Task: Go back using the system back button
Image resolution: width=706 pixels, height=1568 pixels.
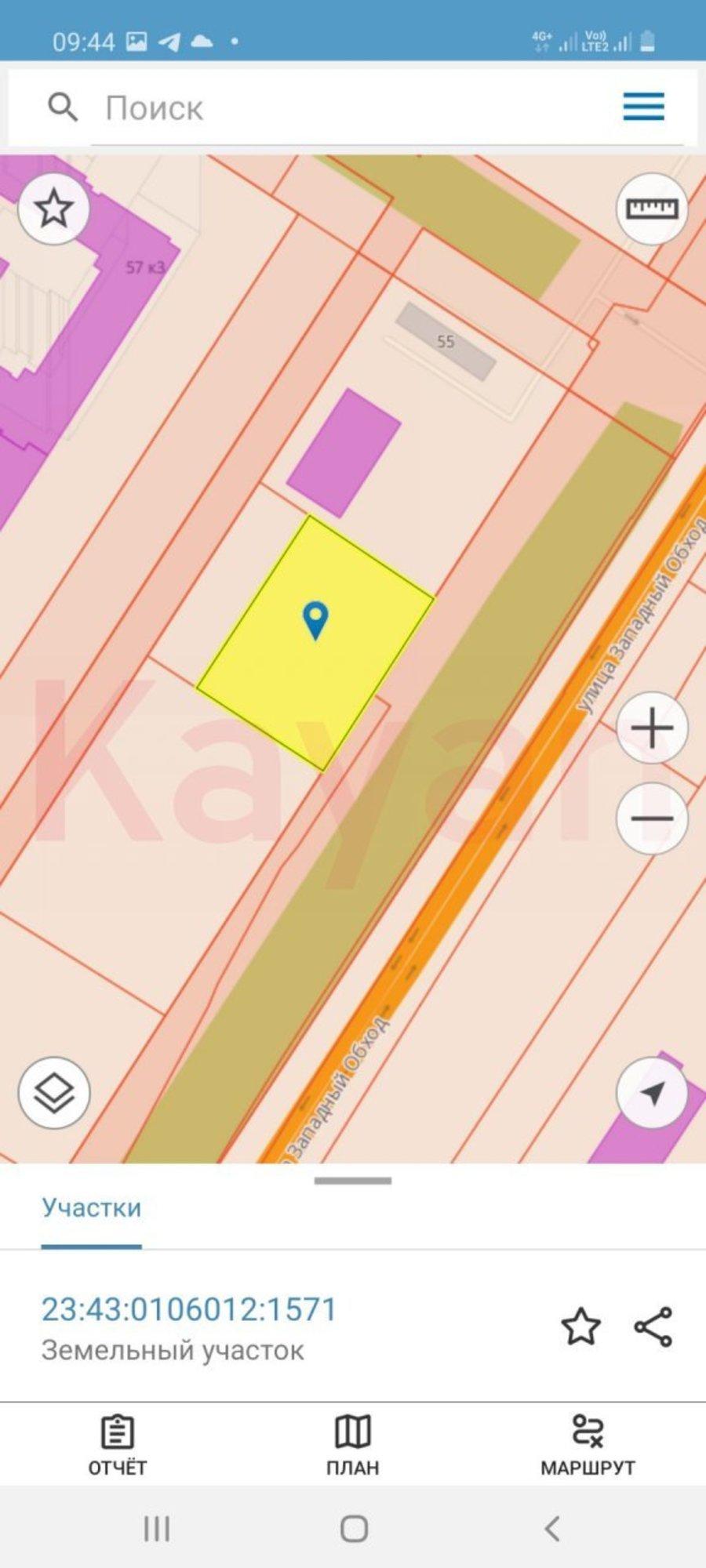Action: point(552,1528)
